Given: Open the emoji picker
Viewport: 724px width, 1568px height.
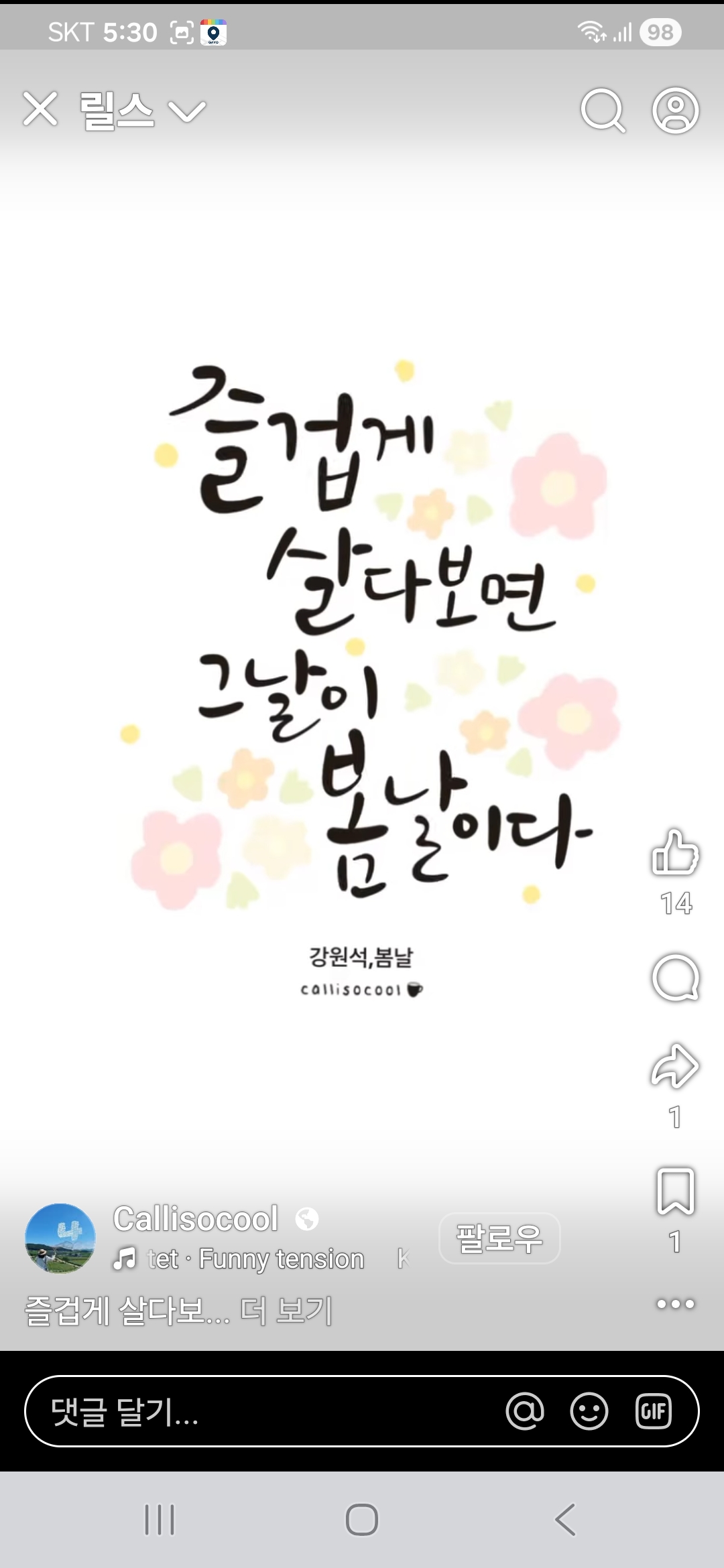Looking at the screenshot, I should tap(589, 1411).
